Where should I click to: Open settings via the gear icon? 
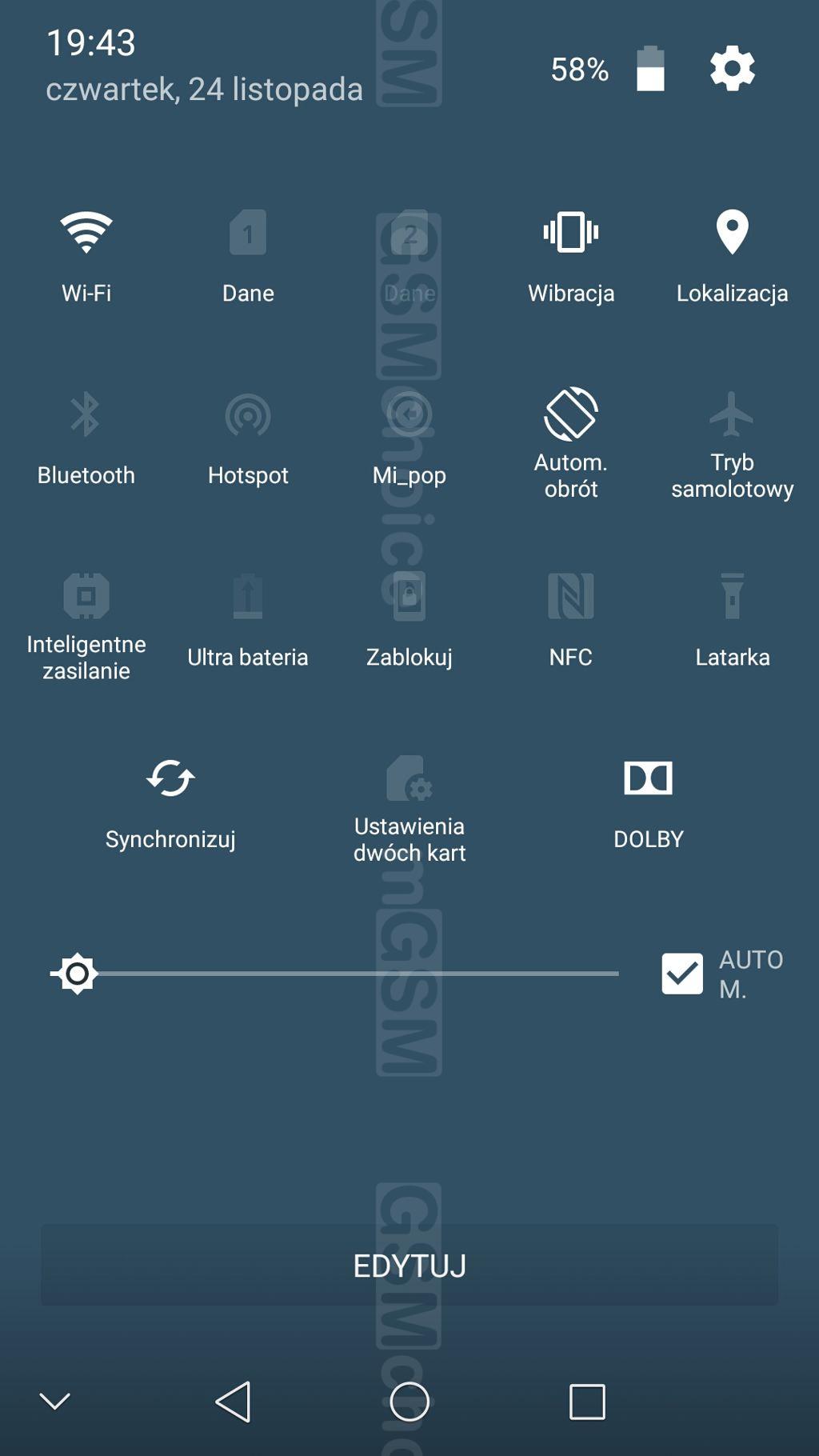[x=732, y=69]
